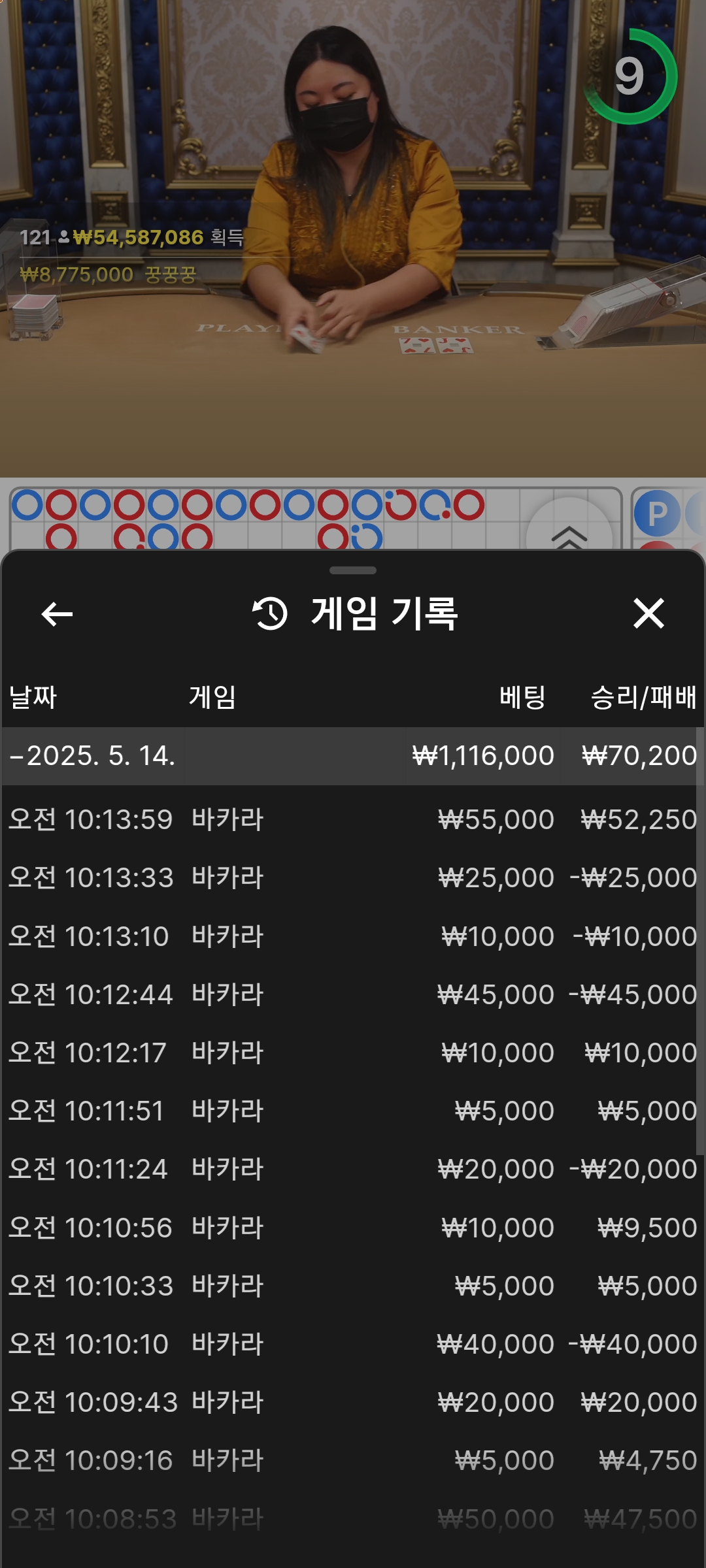Image resolution: width=706 pixels, height=1568 pixels.
Task: Open the 오전 10:12:44 바카라 record
Action: click(353, 994)
